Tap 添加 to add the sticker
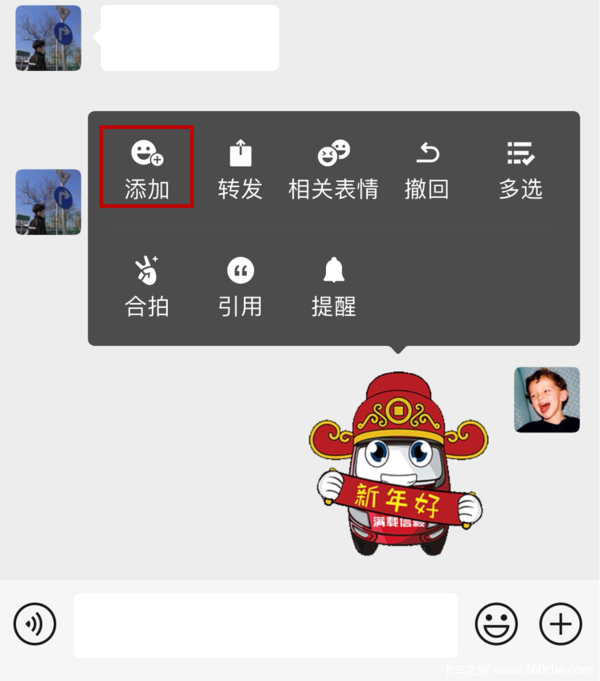The width and height of the screenshot is (600, 681). [147, 168]
